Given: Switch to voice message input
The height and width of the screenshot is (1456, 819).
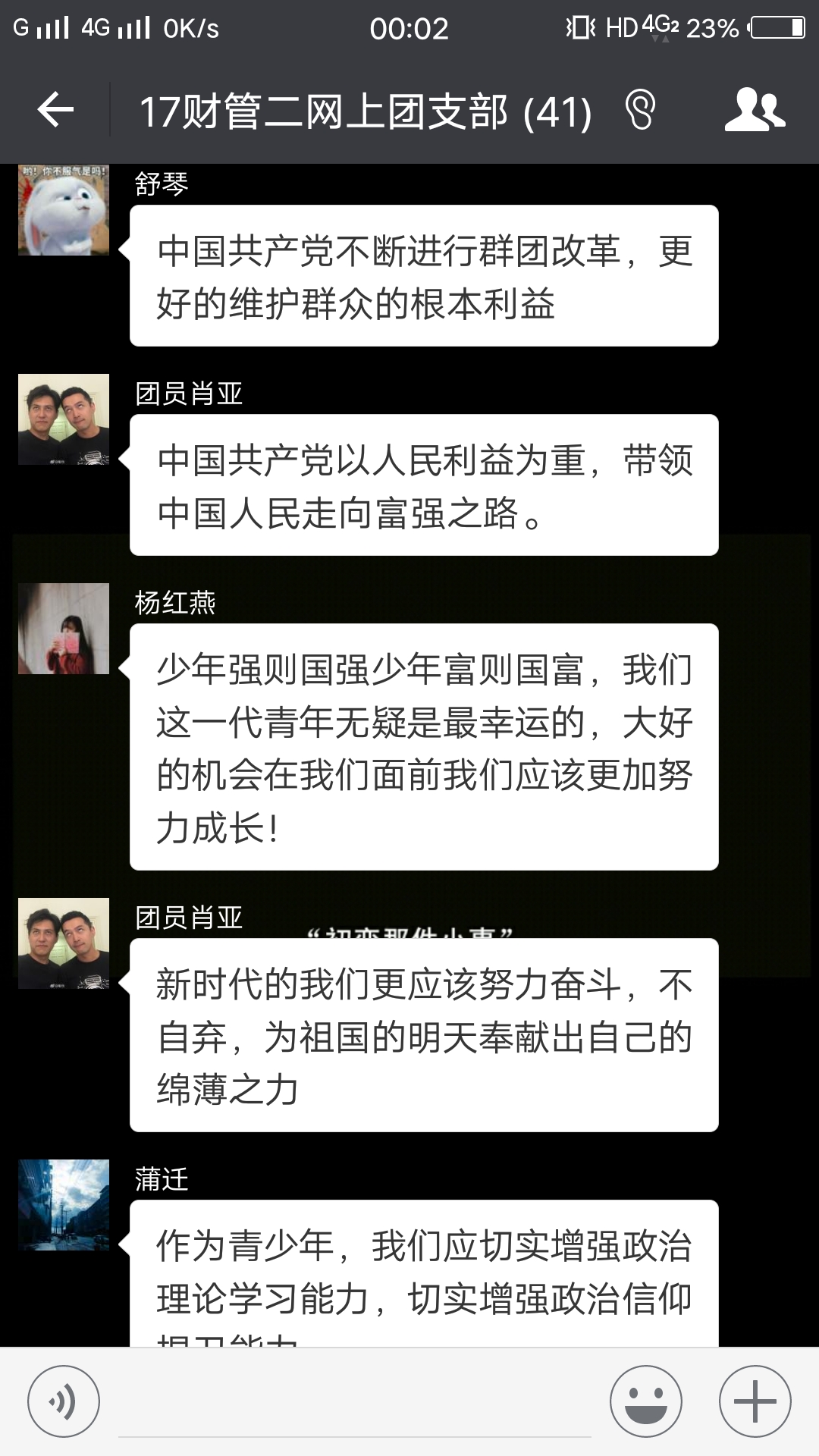Looking at the screenshot, I should (64, 1401).
